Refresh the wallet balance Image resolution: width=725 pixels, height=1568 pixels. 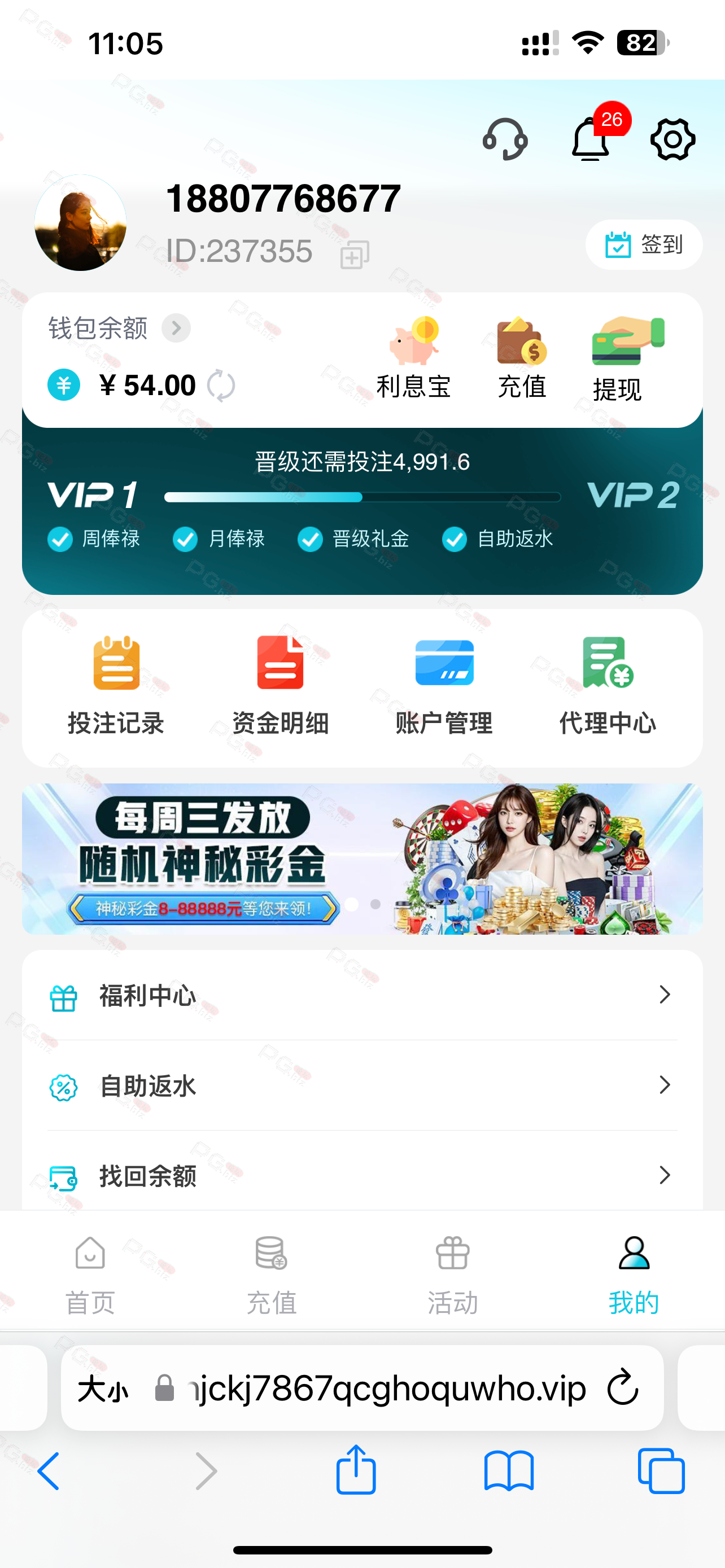pyautogui.click(x=220, y=386)
